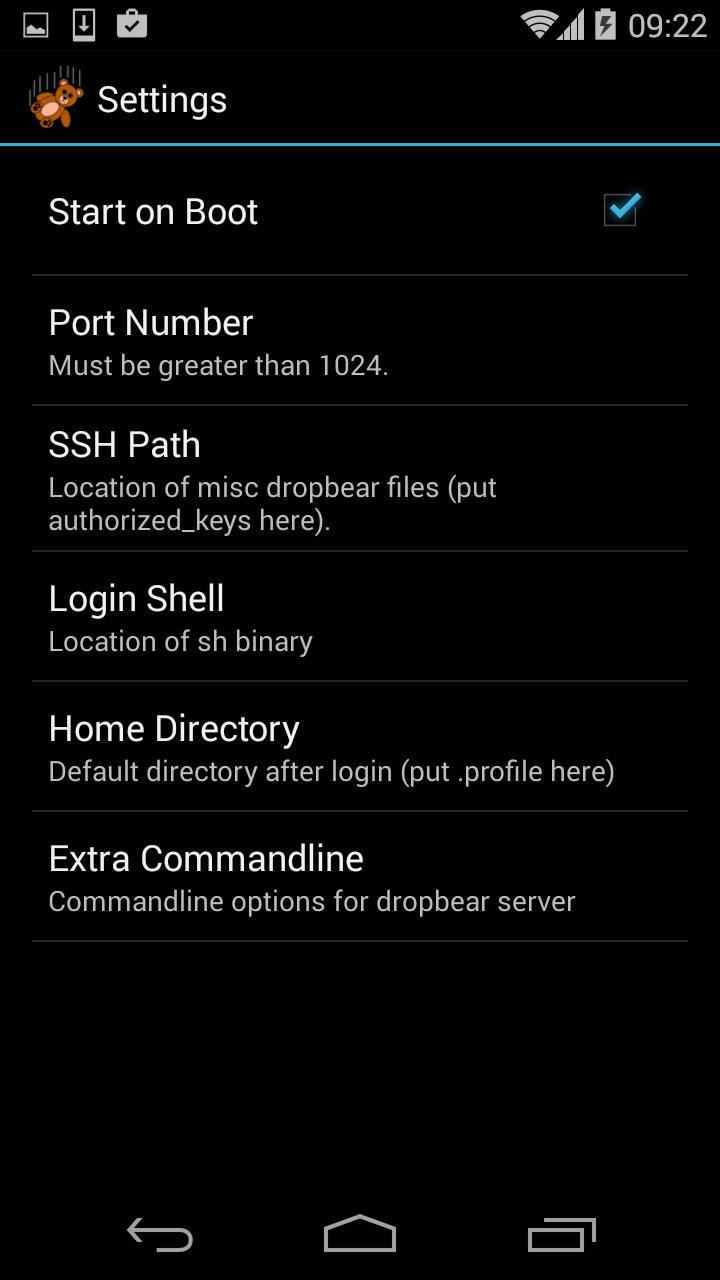Go back with the system back button
720x1280 pixels.
coord(160,1235)
